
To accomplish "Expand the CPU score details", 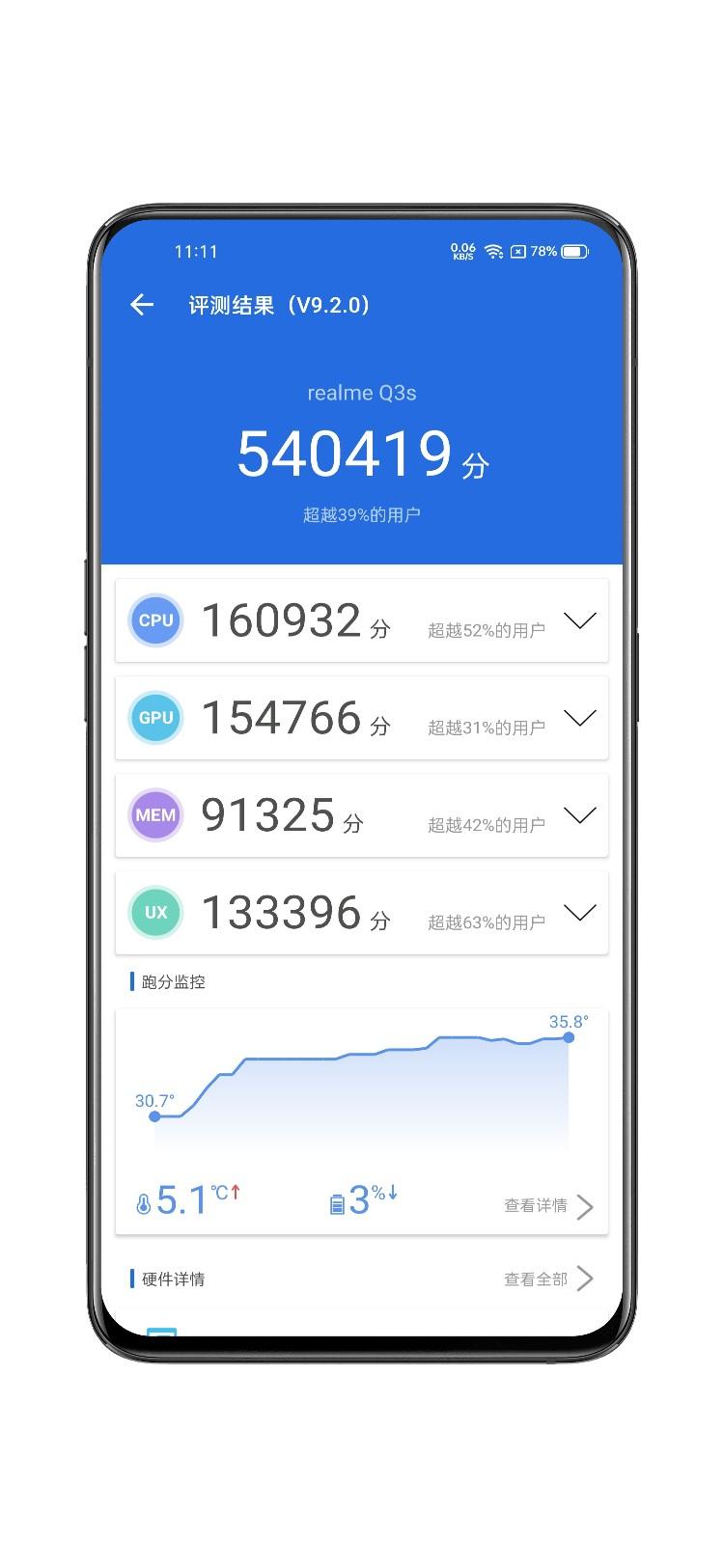I will pos(579,620).
